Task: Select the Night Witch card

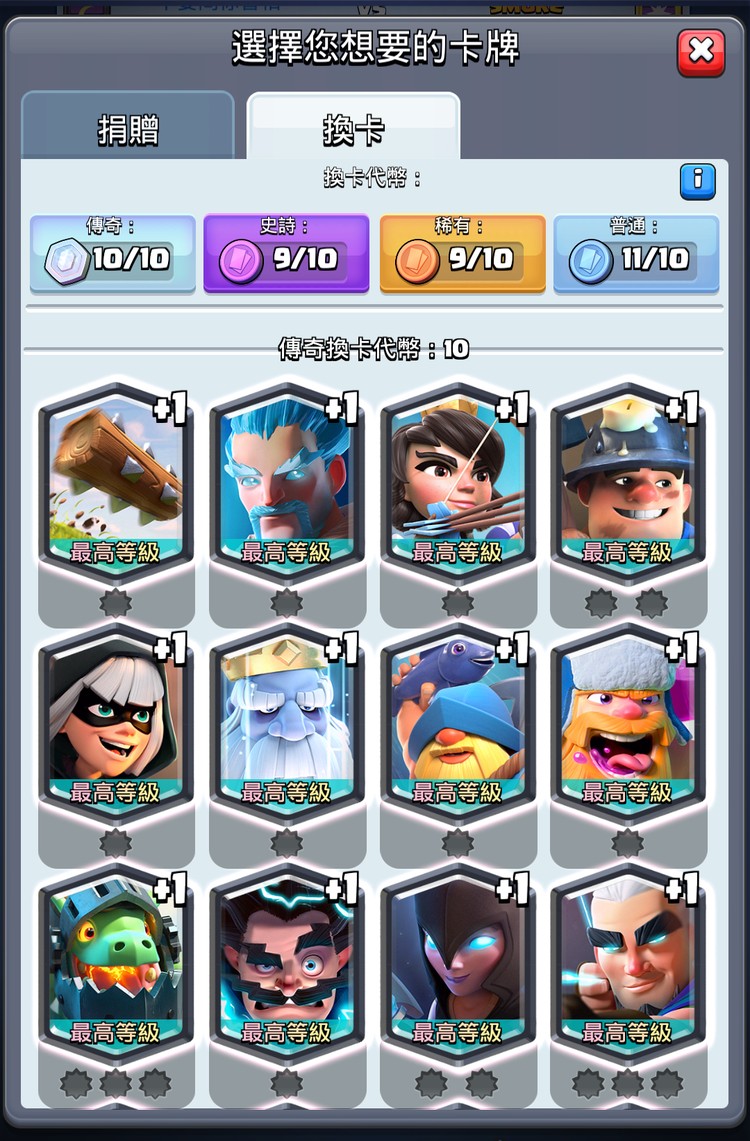Action: [x=458, y=962]
